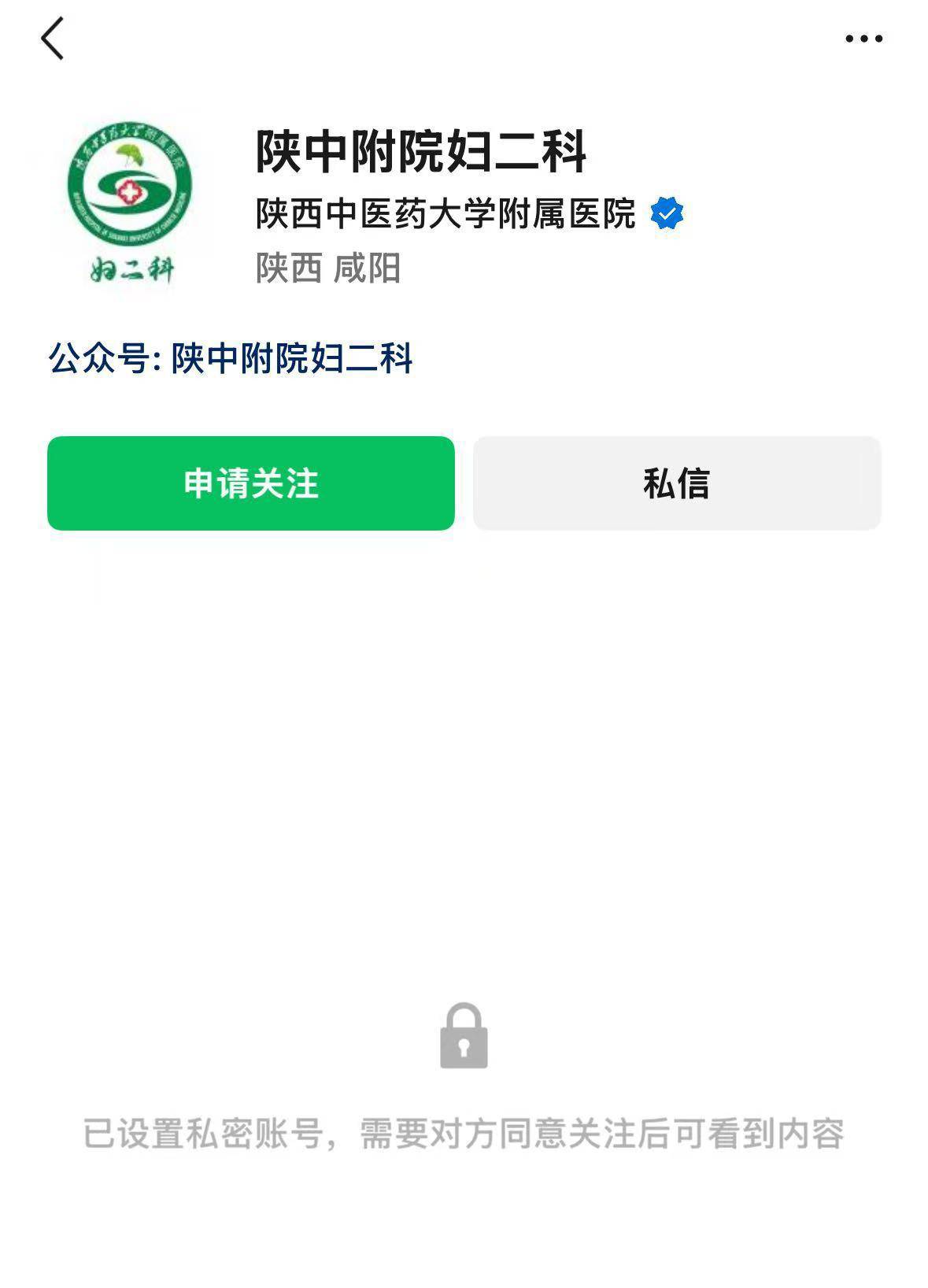Select the hospital name next to the badge

pos(446,211)
